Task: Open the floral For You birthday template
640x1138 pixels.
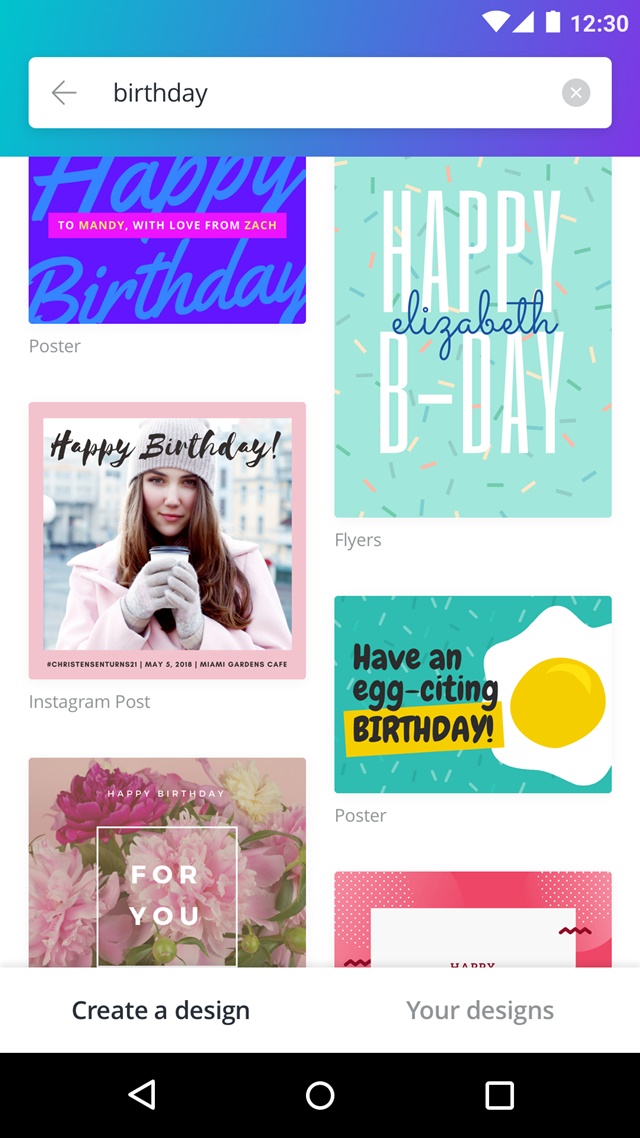Action: (167, 862)
